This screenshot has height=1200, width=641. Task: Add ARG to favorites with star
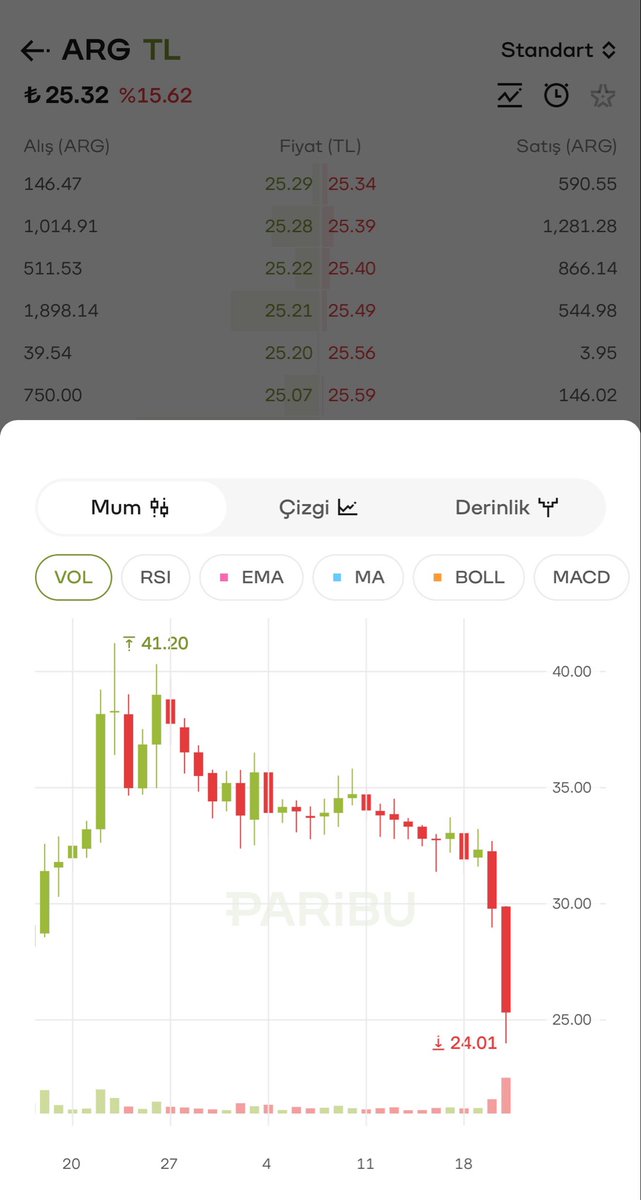602,95
